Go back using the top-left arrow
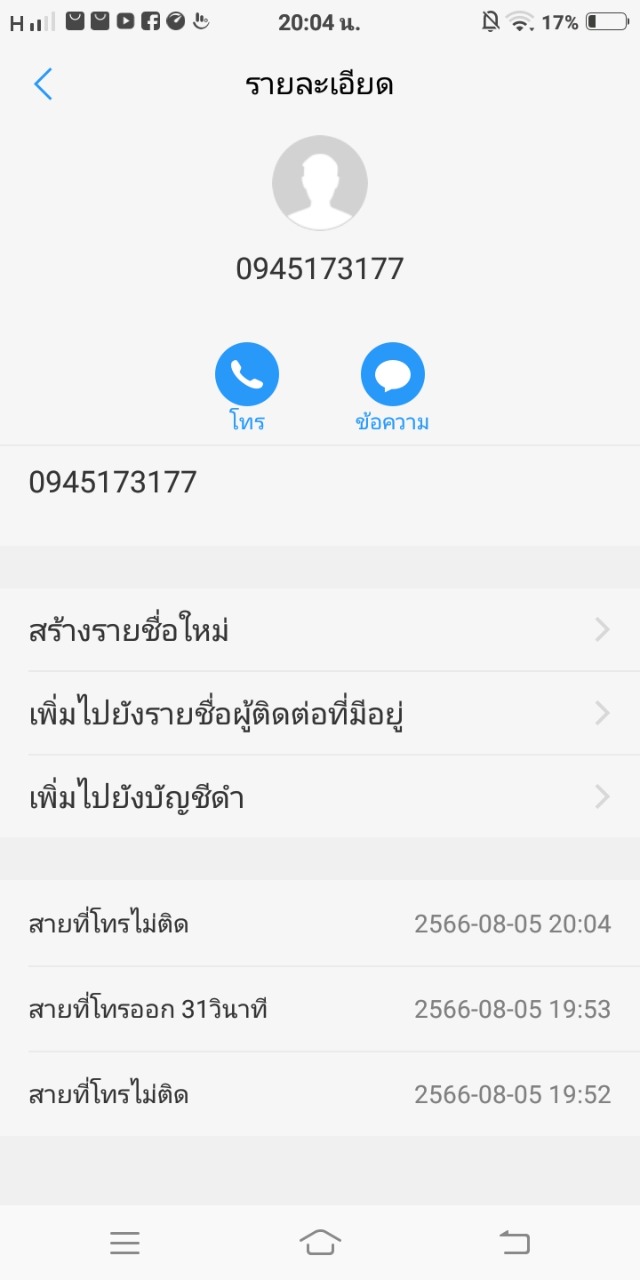 (42, 85)
